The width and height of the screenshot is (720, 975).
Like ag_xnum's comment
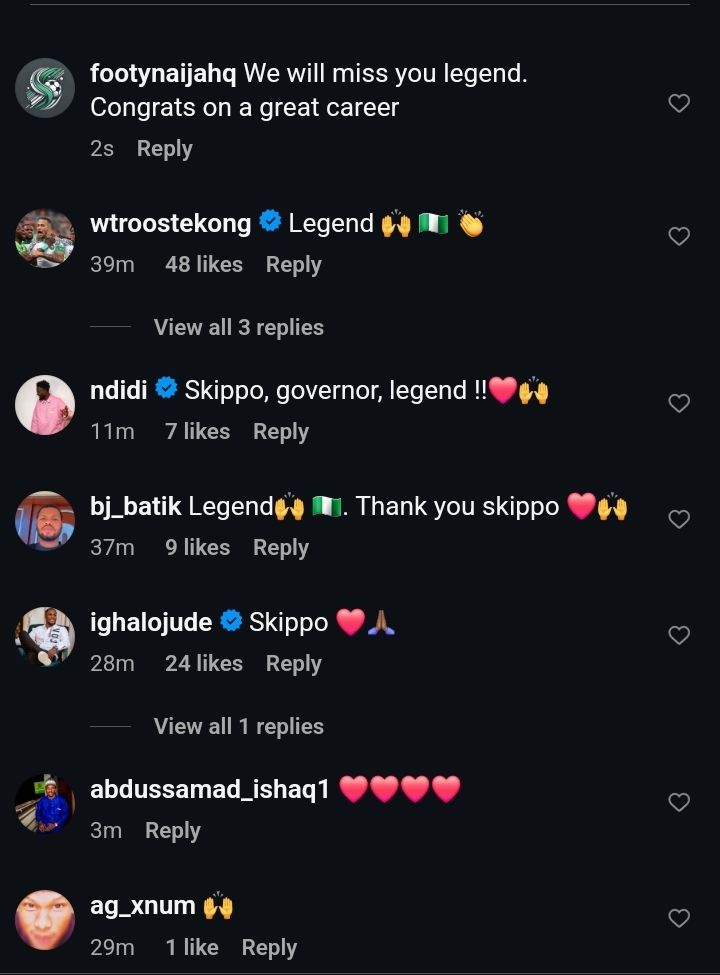click(679, 918)
